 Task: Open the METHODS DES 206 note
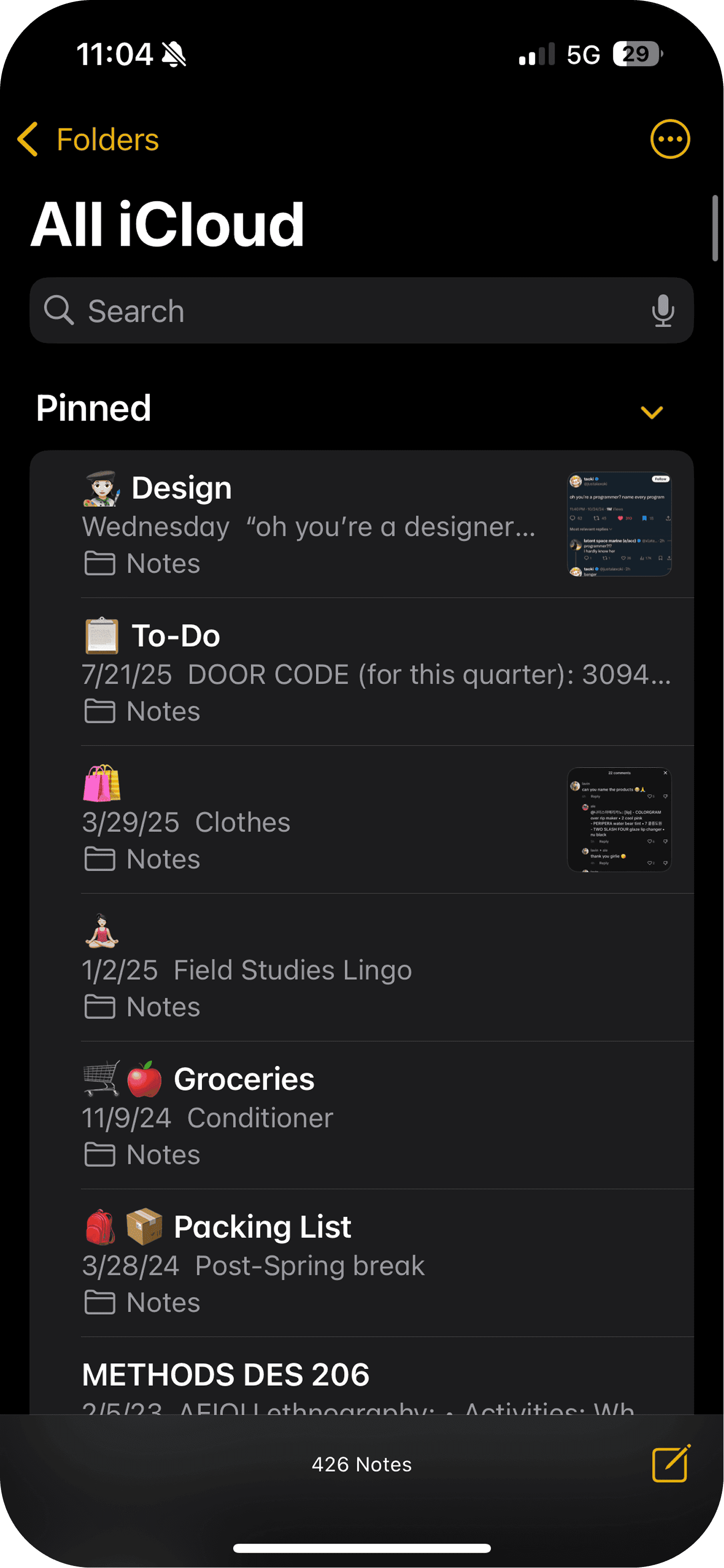[x=362, y=1377]
